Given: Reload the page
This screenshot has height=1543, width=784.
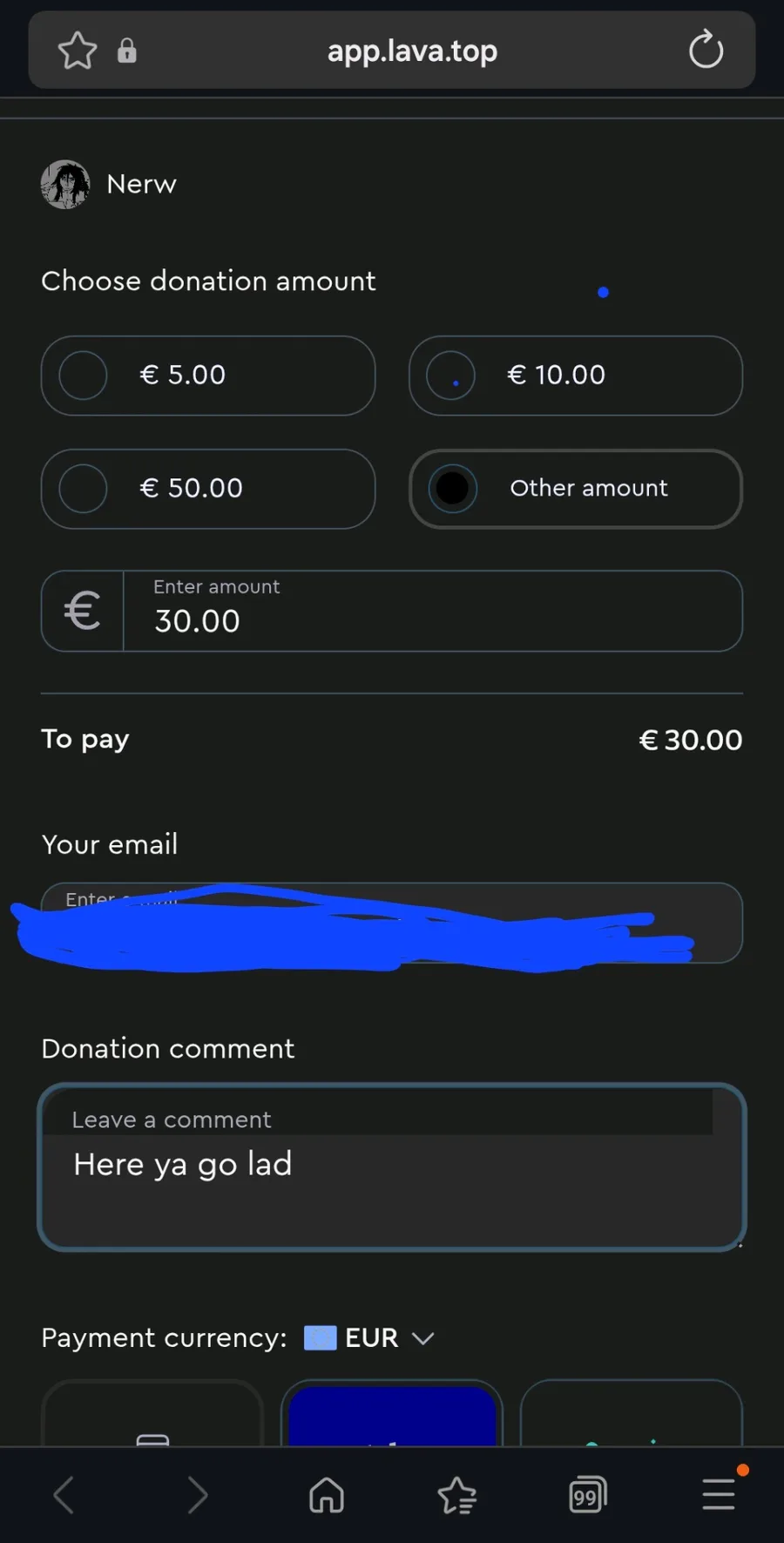Looking at the screenshot, I should pyautogui.click(x=706, y=51).
